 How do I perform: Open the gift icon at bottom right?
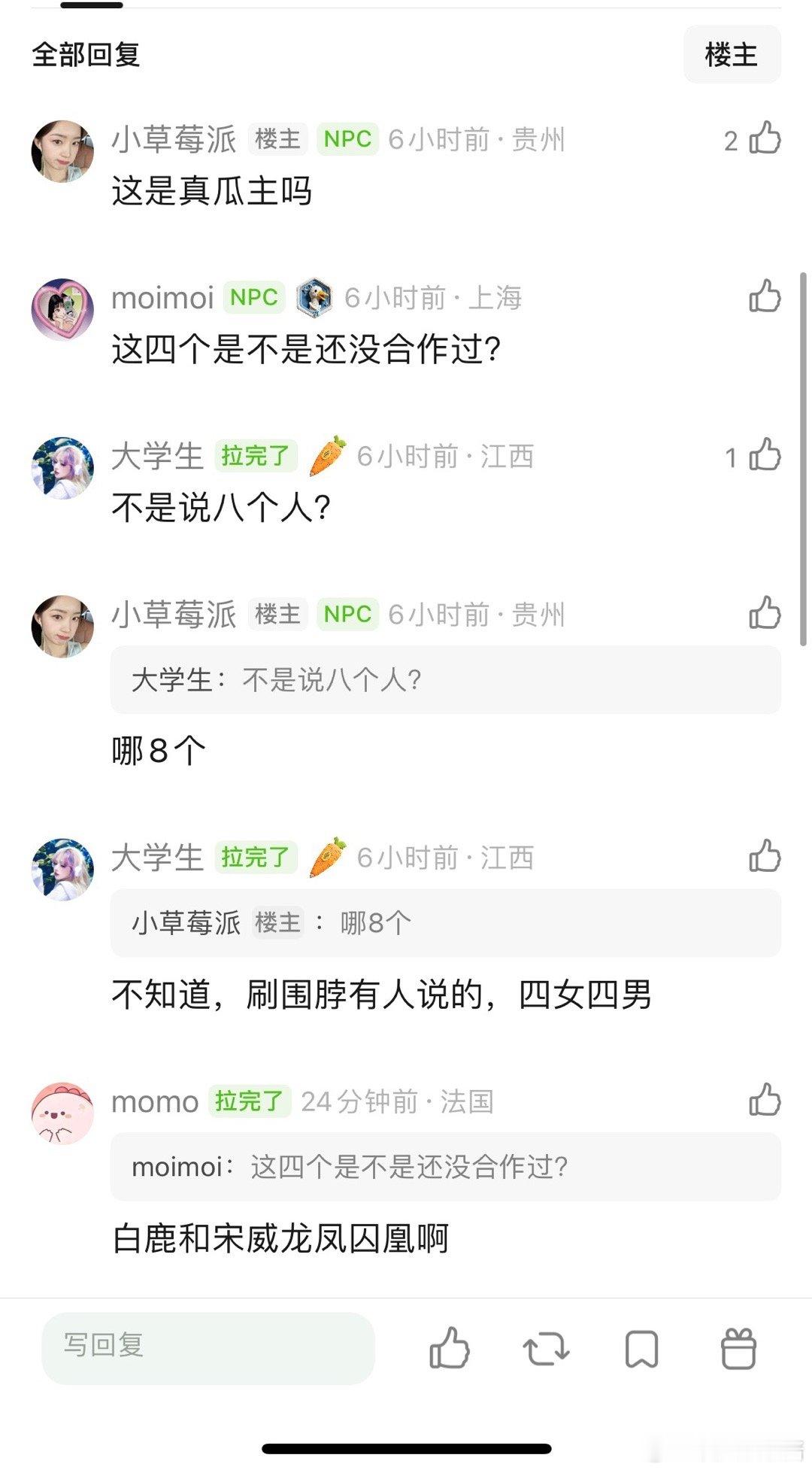(738, 1349)
